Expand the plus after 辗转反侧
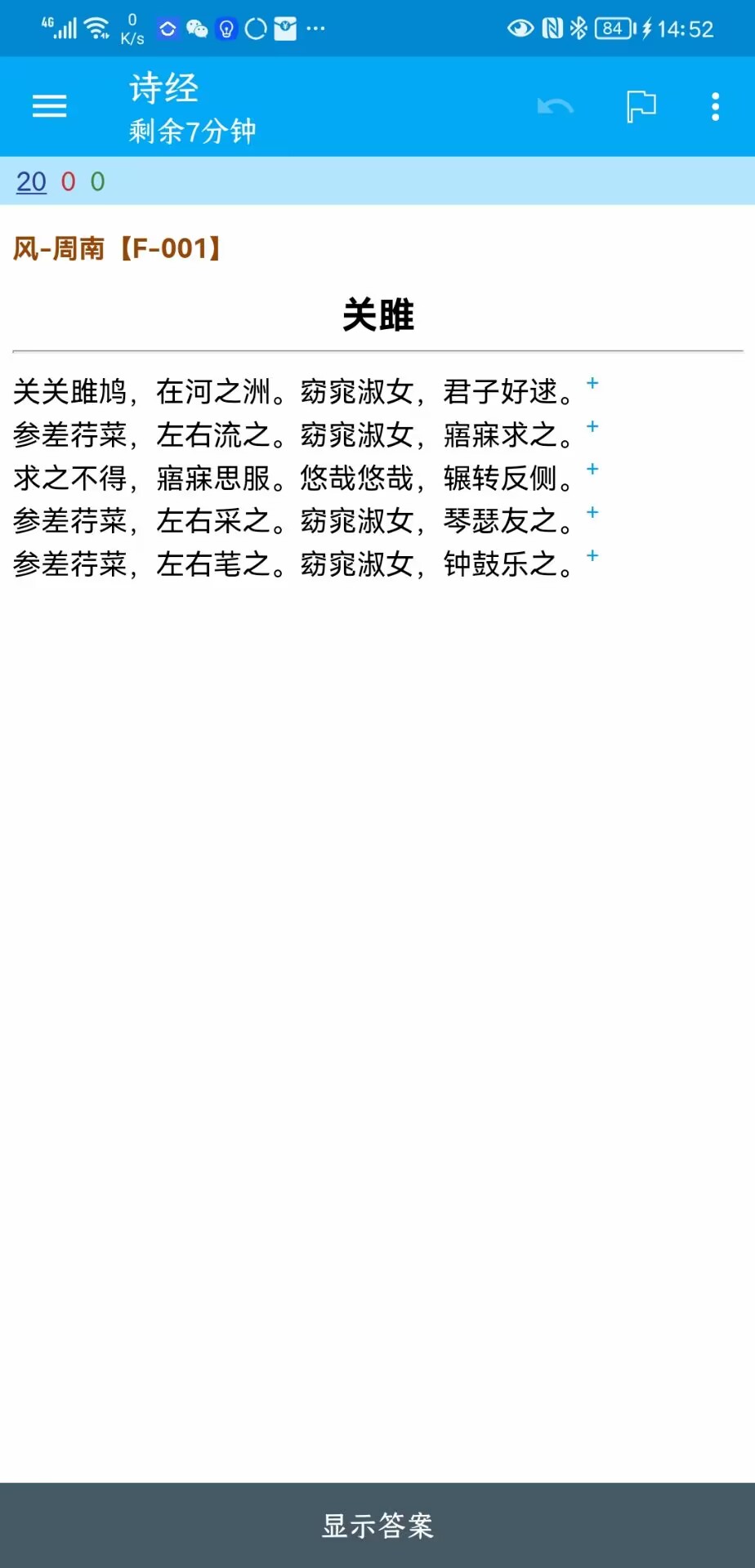Screen dimensions: 755x1568 click(592, 469)
